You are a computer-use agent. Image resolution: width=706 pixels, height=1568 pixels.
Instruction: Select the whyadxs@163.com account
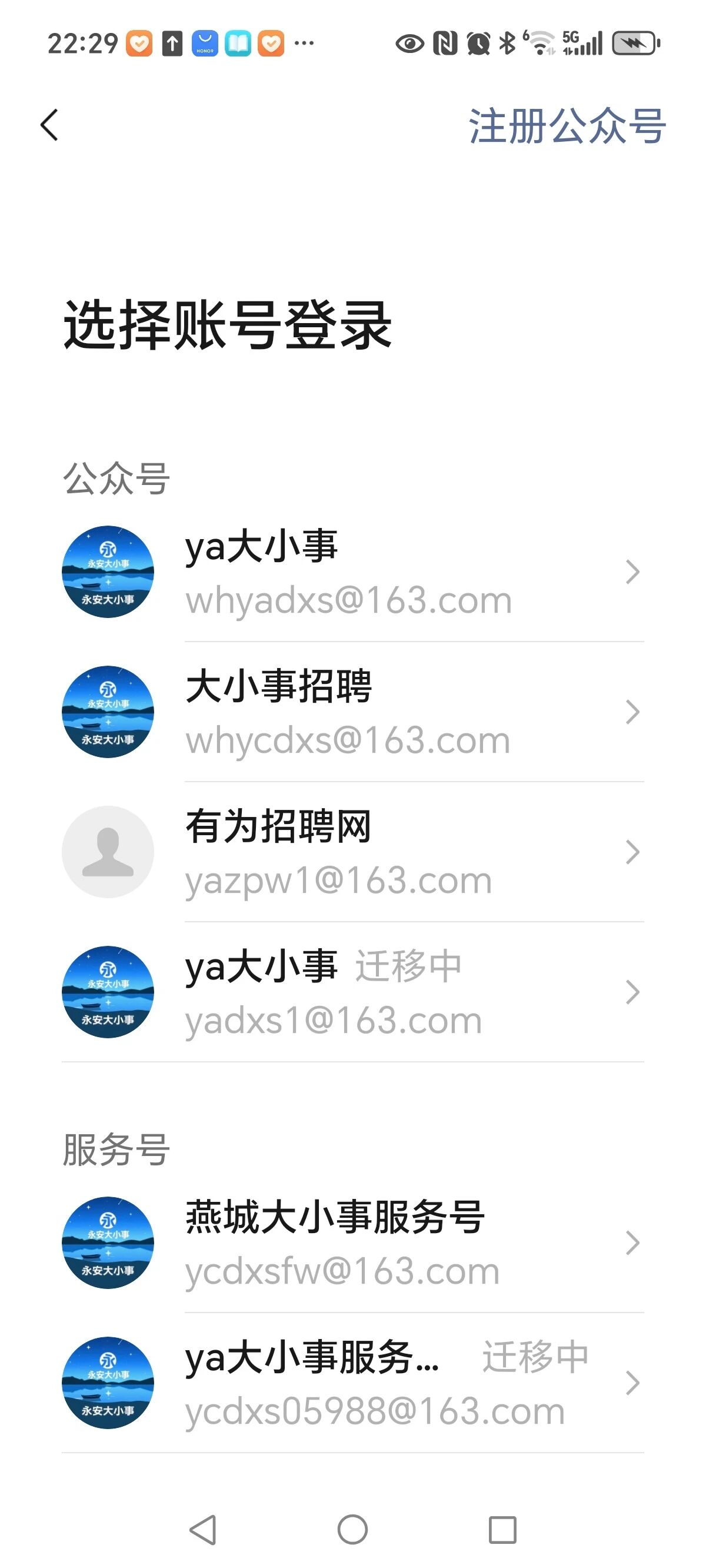[x=353, y=572]
